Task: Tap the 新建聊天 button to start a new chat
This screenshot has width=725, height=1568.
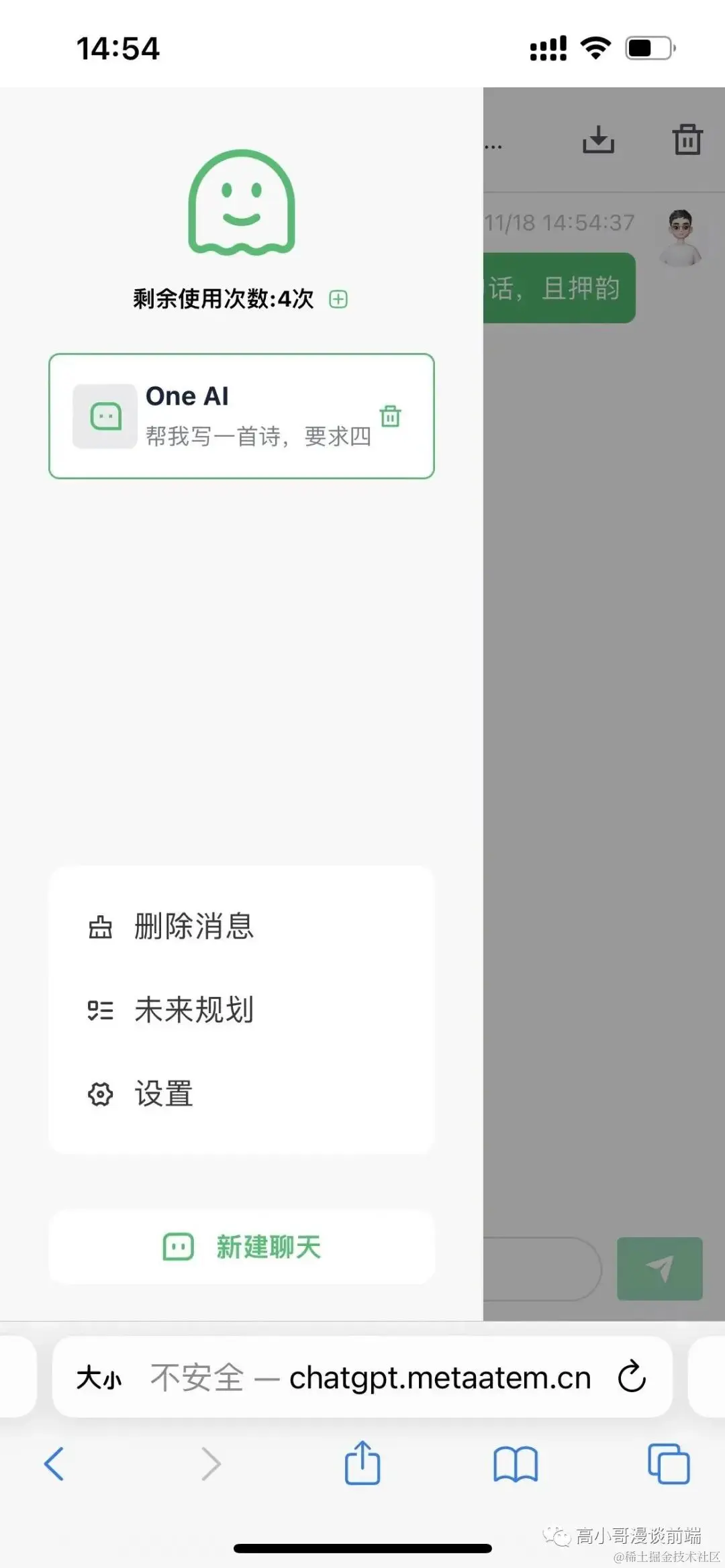Action: point(242,1247)
